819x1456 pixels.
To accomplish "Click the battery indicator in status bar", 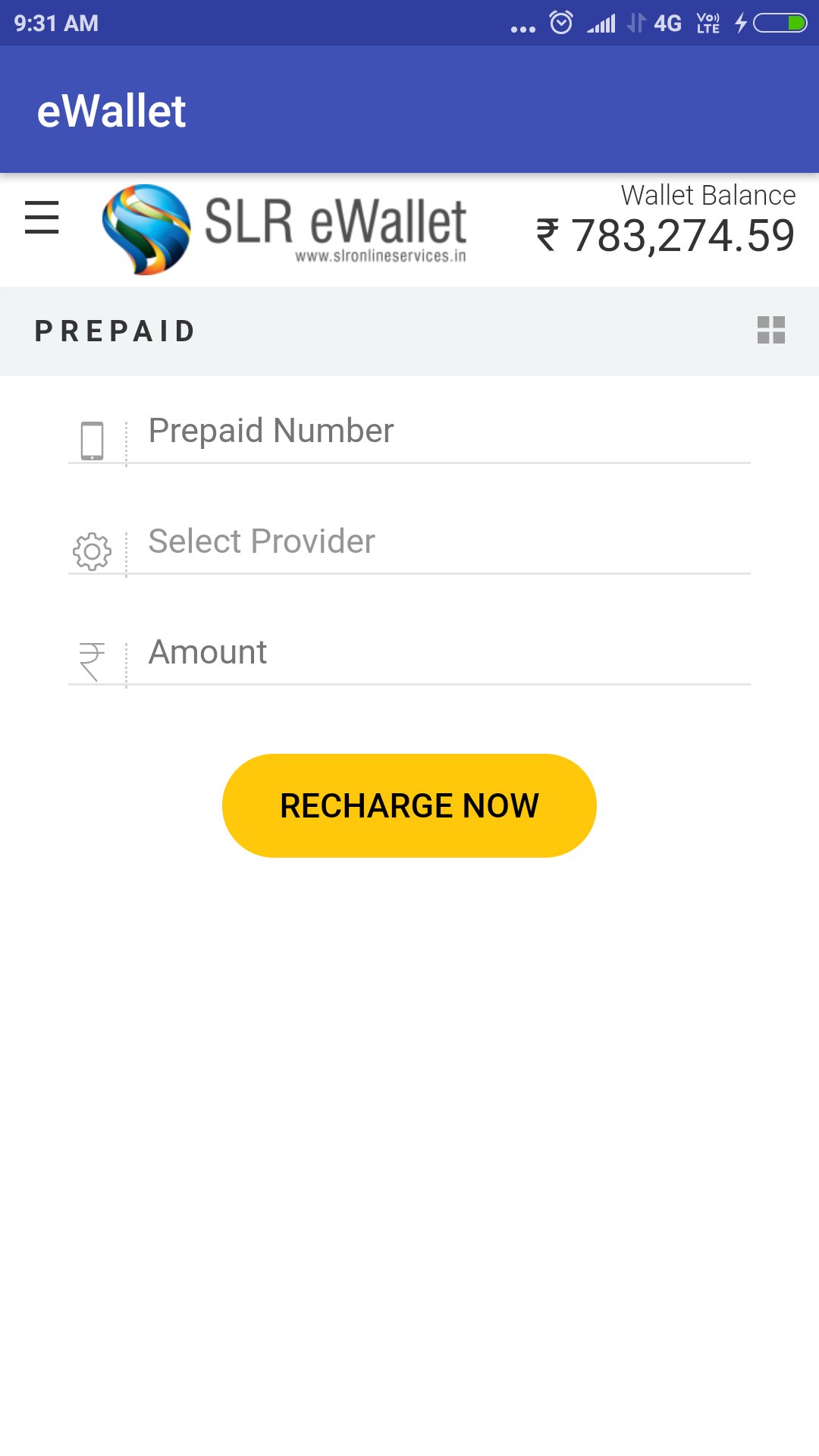I will [x=781, y=24].
